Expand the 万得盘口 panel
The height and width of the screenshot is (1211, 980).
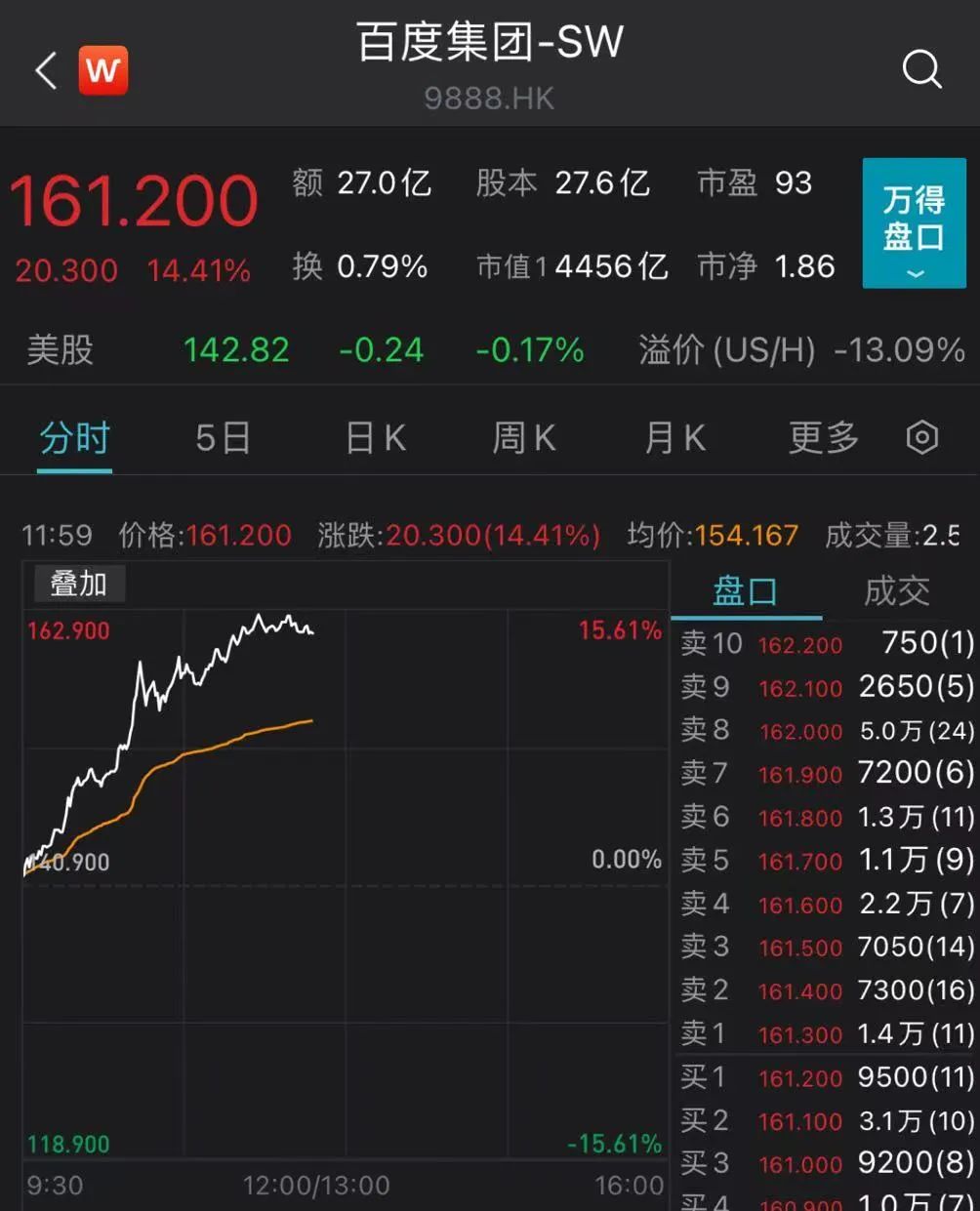pos(914,223)
